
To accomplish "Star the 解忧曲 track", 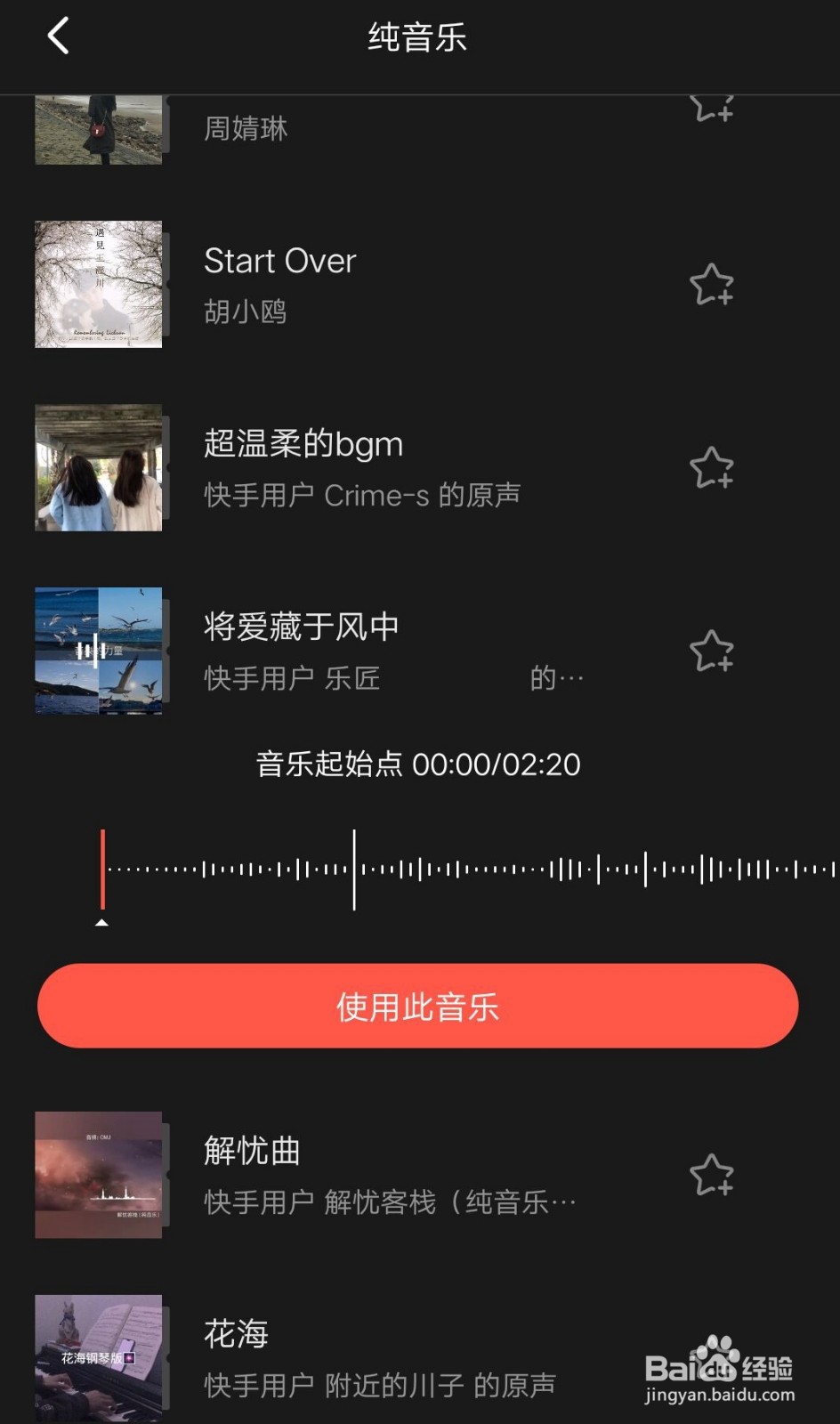I will tap(712, 1172).
